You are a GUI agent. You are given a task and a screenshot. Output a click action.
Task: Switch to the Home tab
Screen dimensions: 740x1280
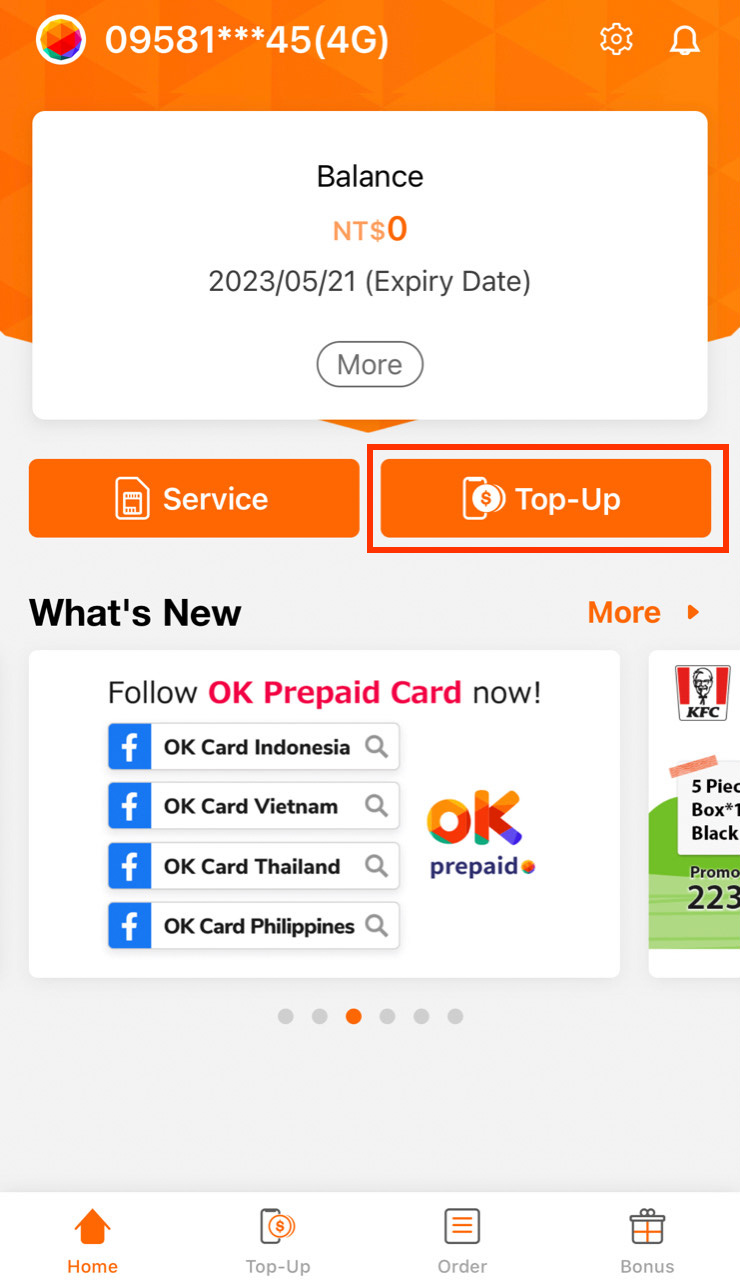coord(92,1239)
